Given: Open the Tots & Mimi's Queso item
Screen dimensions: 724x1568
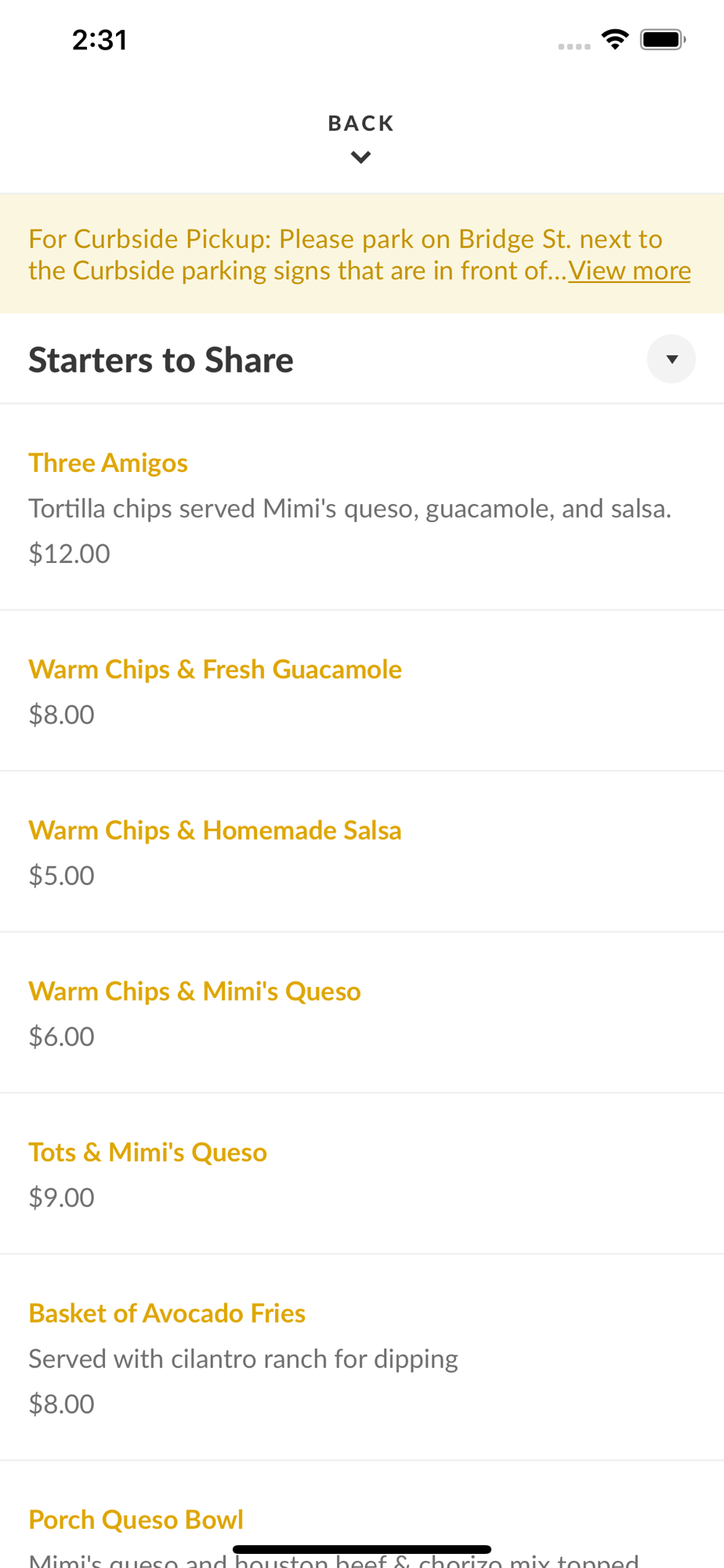Looking at the screenshot, I should click(x=362, y=1174).
